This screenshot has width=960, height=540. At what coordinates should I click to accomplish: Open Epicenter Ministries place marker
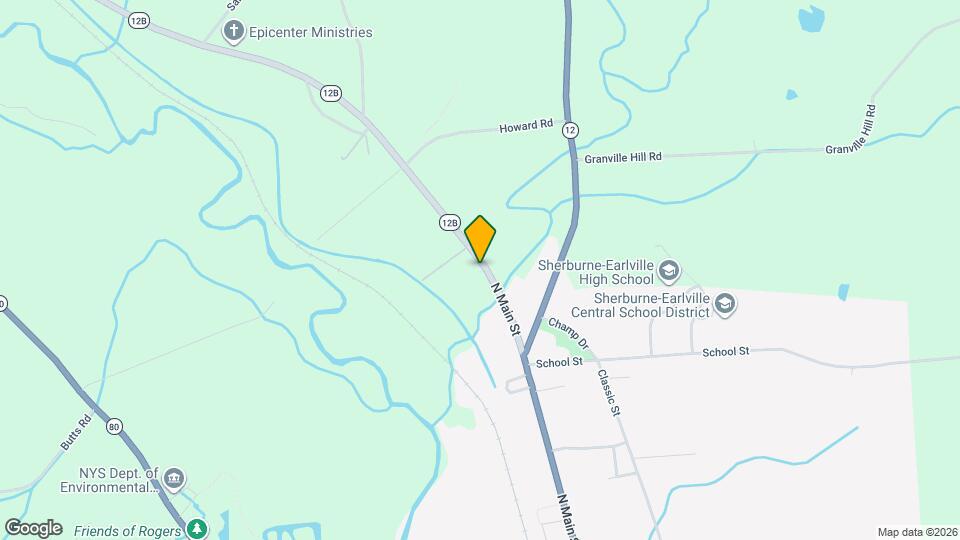[x=234, y=32]
